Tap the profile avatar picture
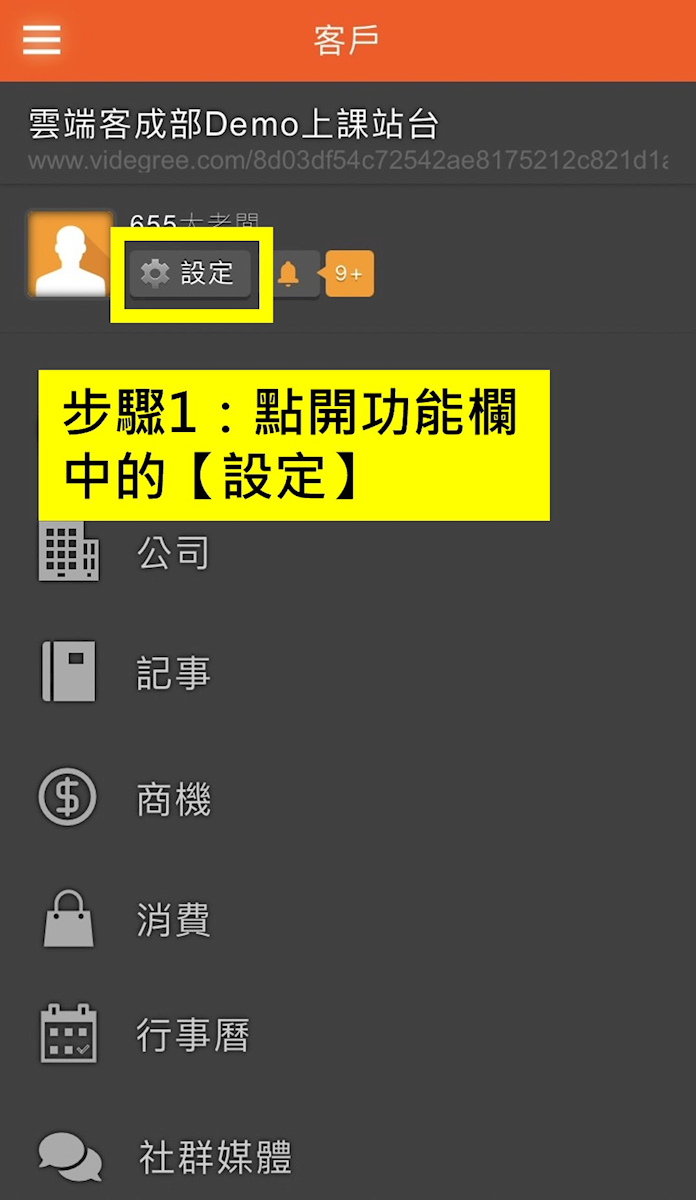This screenshot has height=1200, width=696. click(x=70, y=255)
